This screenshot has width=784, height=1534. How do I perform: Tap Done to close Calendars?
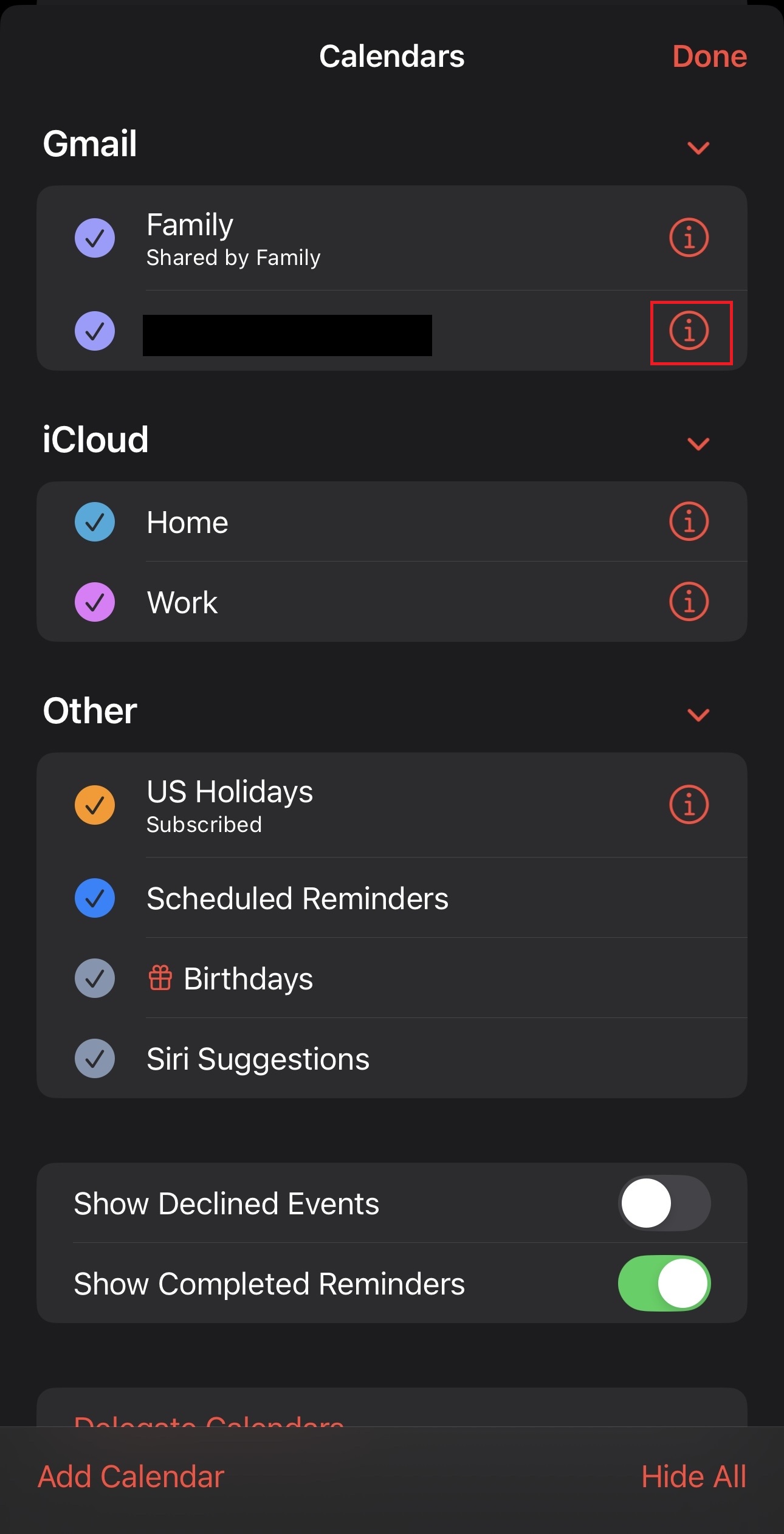coord(709,57)
